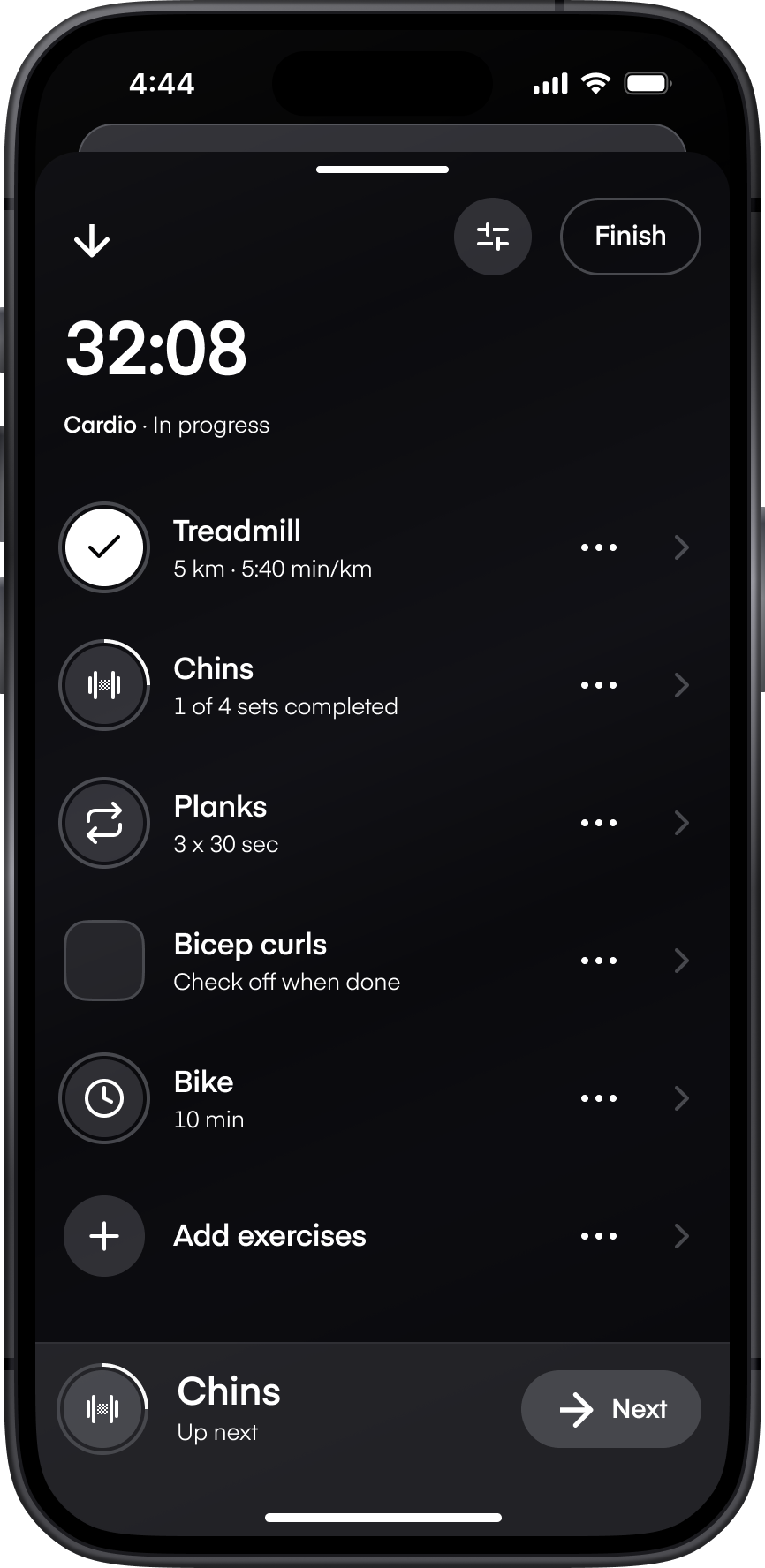Collapse the workout view with the down arrow
This screenshot has width=765, height=1568.
pos(91,240)
